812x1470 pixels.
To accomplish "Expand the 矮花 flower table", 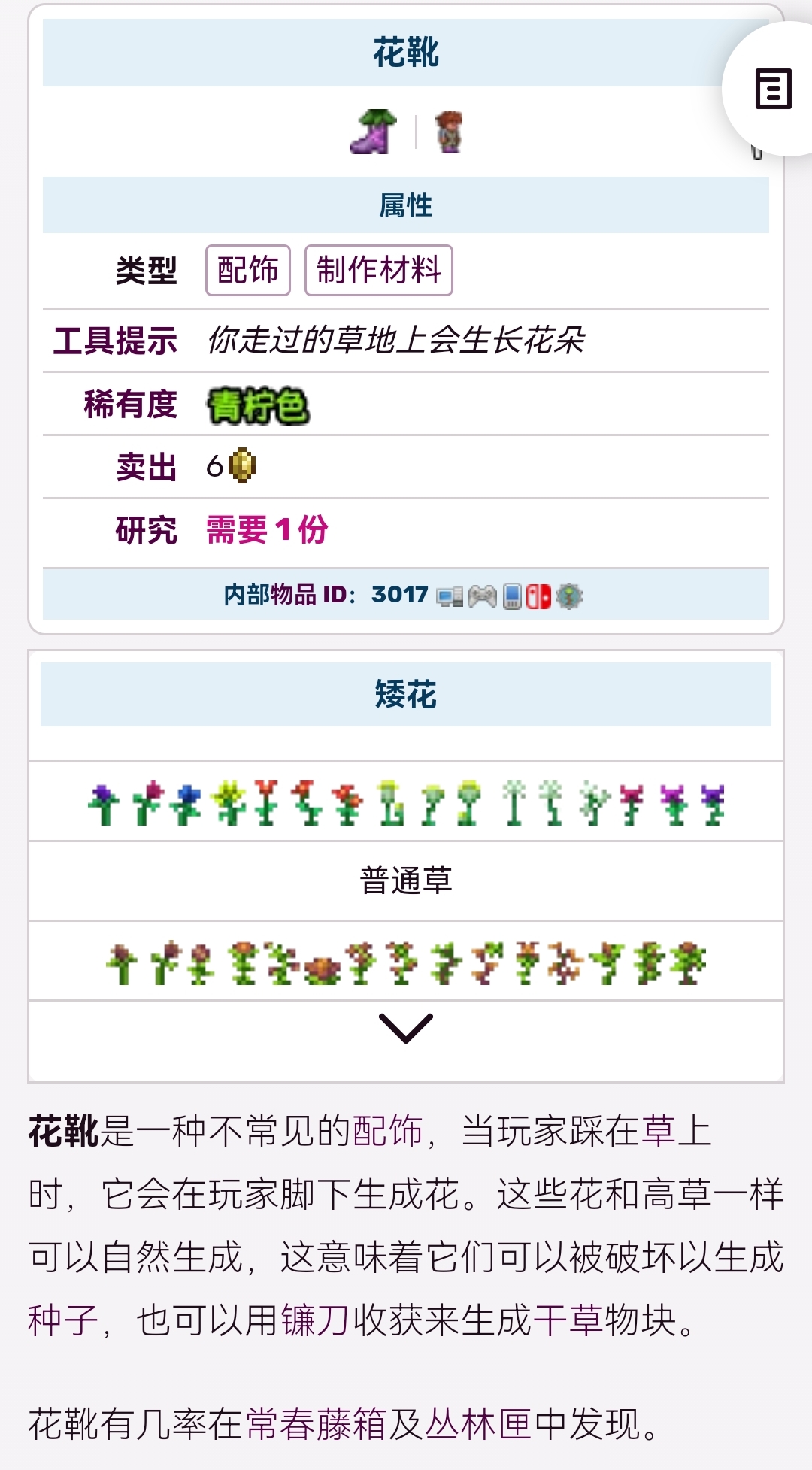I will (x=405, y=1028).
